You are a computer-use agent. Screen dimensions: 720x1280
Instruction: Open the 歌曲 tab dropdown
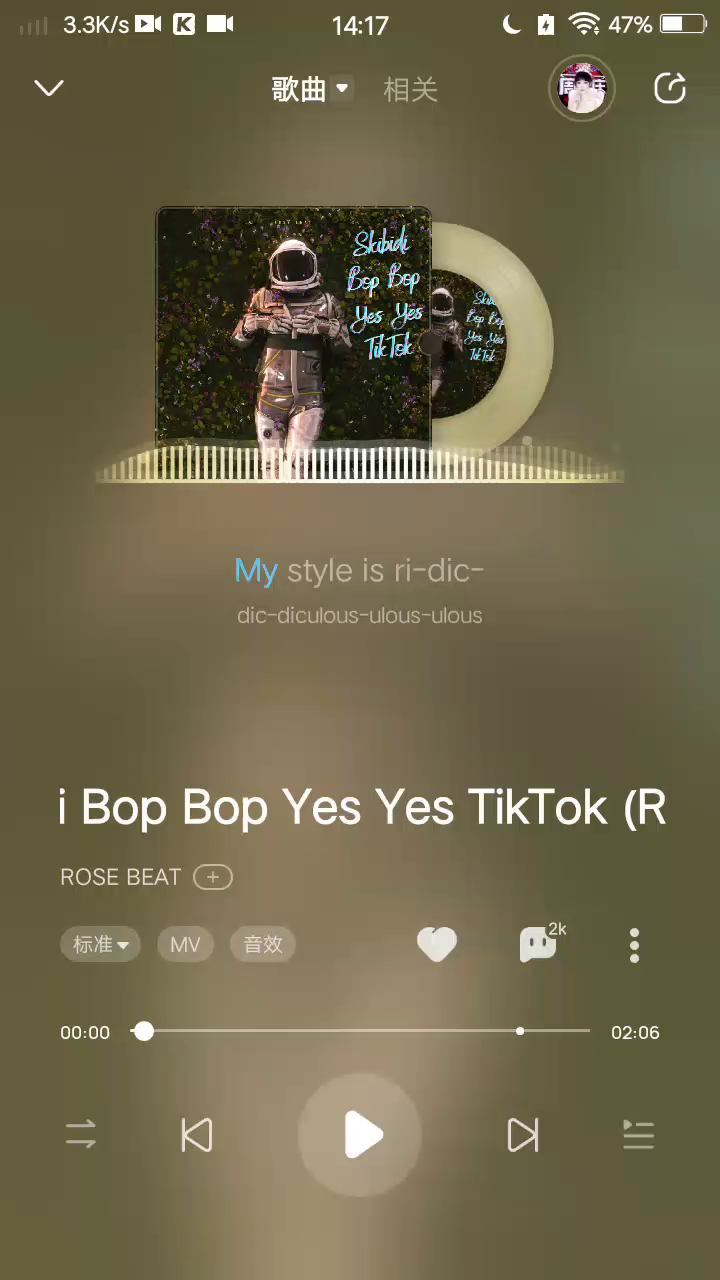311,89
